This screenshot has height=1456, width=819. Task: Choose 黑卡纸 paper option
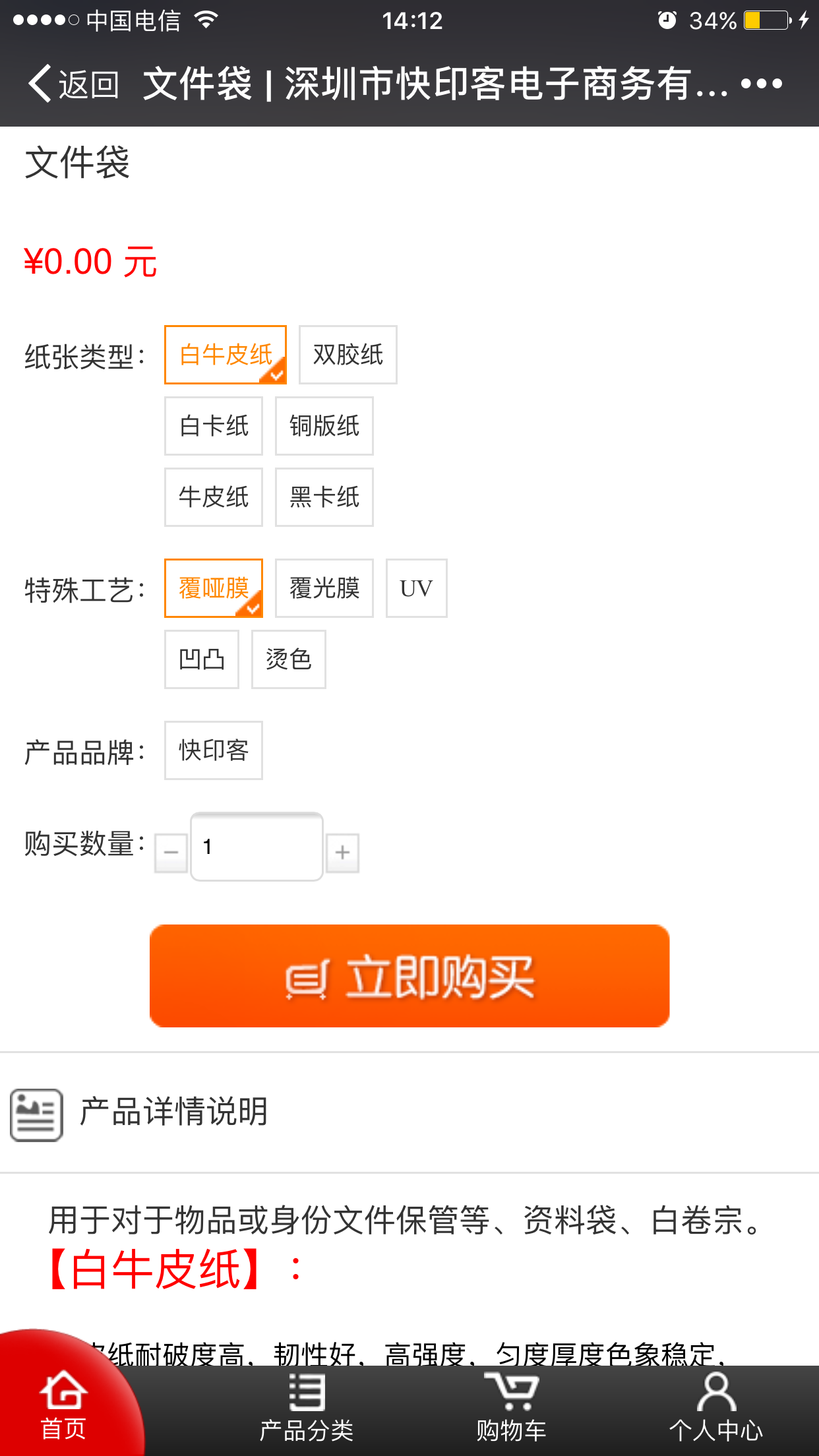pos(324,497)
